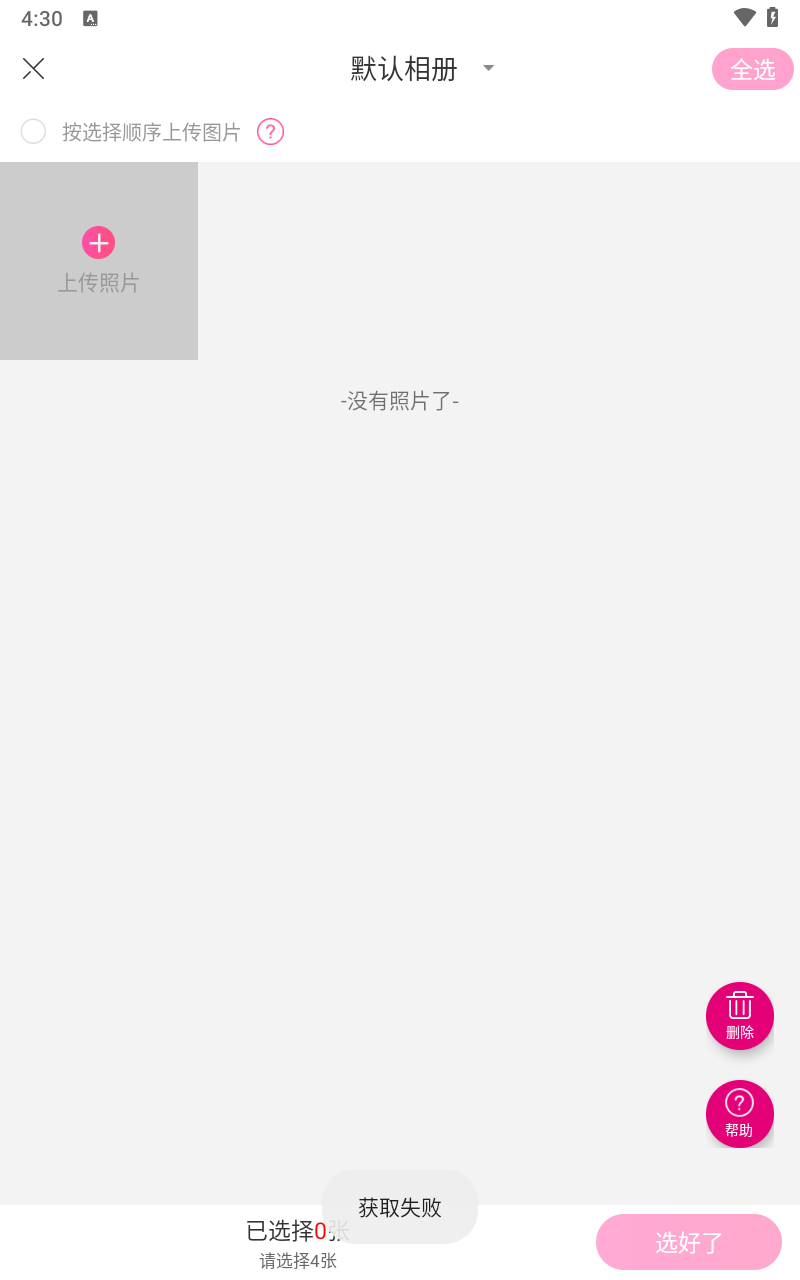
Task: Confirm selection with 选好了 button
Action: pyautogui.click(x=688, y=1242)
